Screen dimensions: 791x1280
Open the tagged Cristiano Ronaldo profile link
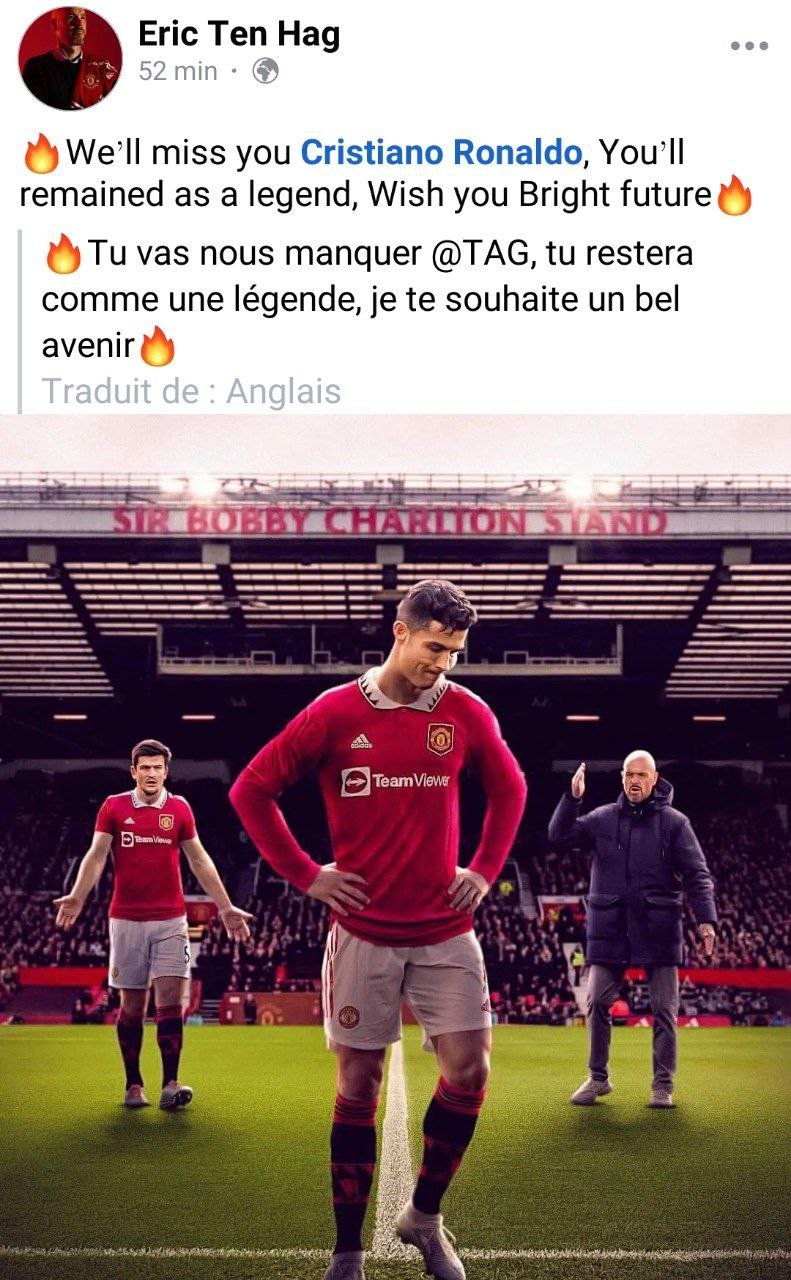pyautogui.click(x=440, y=152)
